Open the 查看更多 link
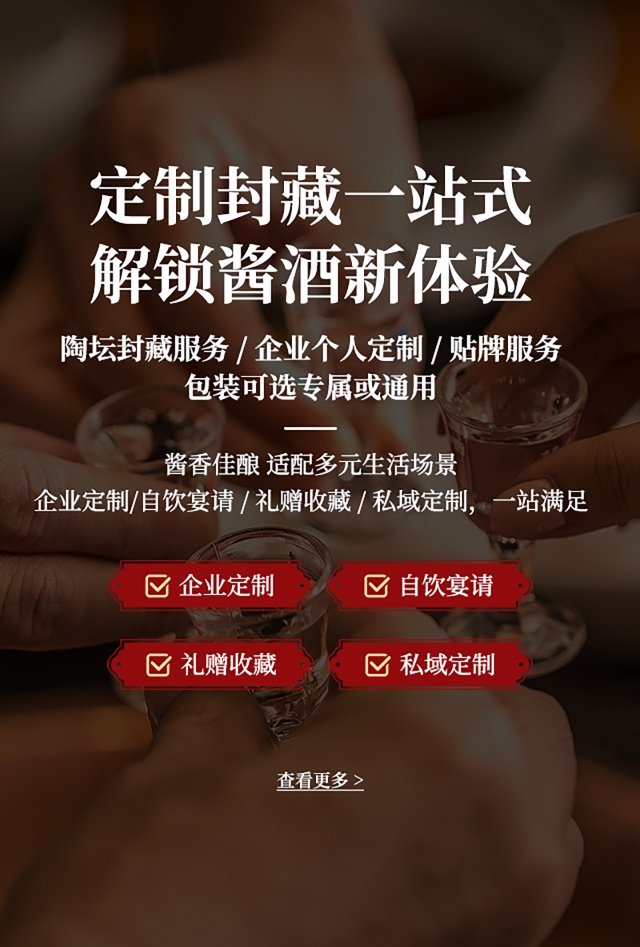This screenshot has height=947, width=640. [x=320, y=781]
